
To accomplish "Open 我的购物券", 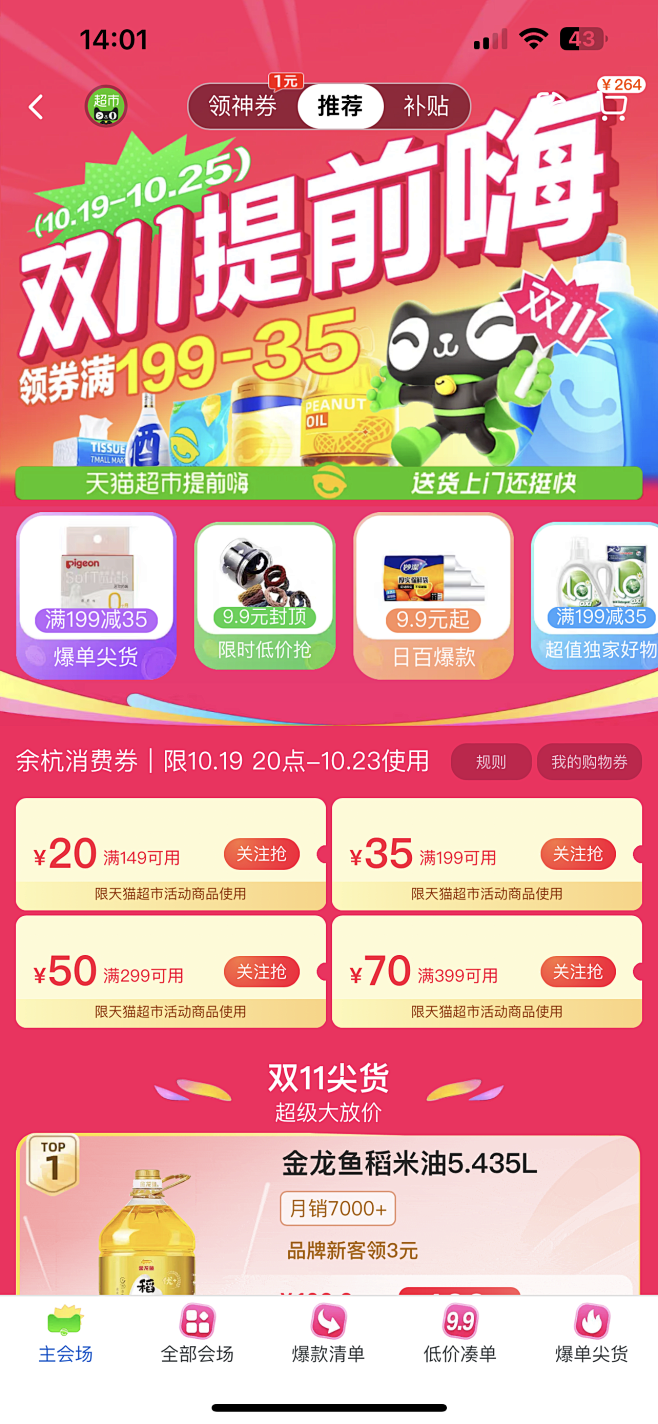I will pyautogui.click(x=589, y=762).
